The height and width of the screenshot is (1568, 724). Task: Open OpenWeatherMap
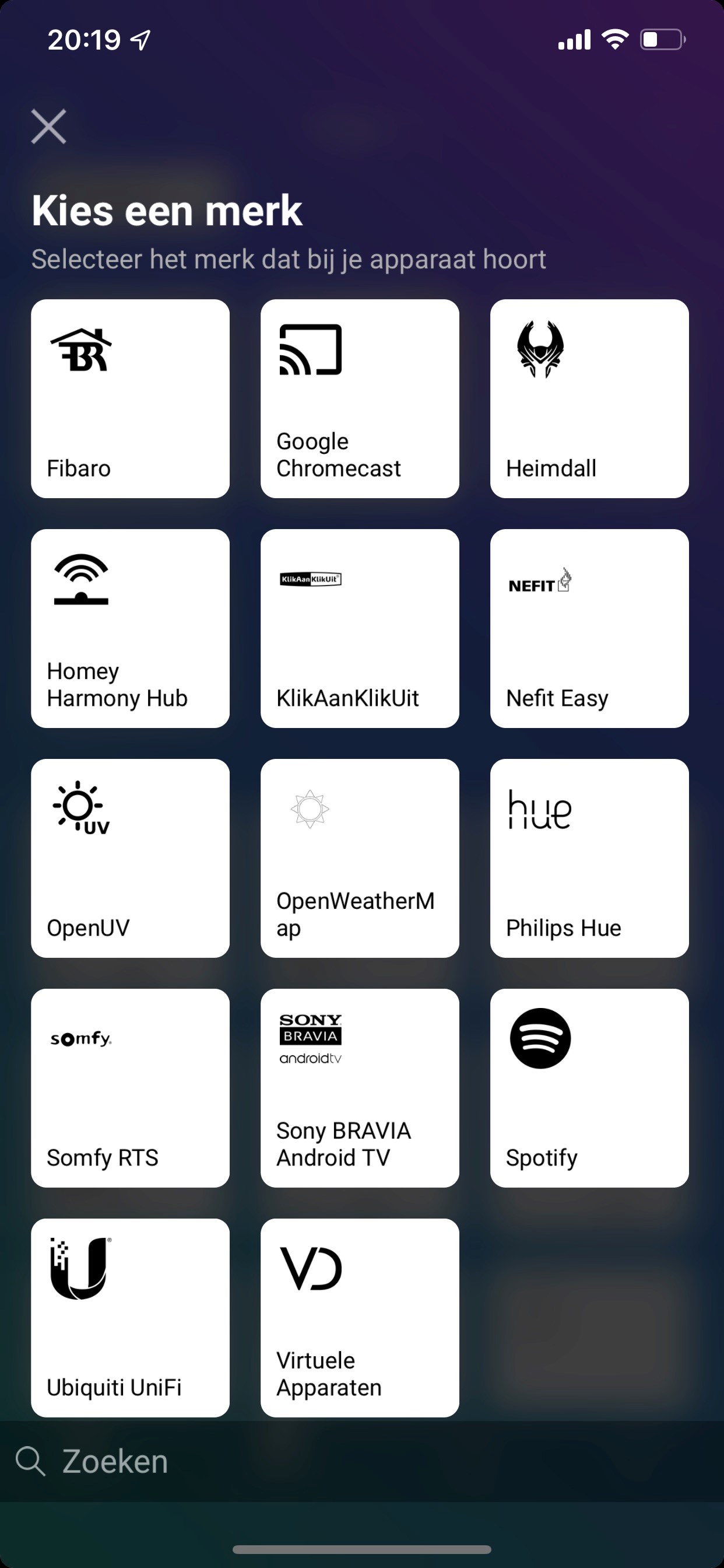360,858
